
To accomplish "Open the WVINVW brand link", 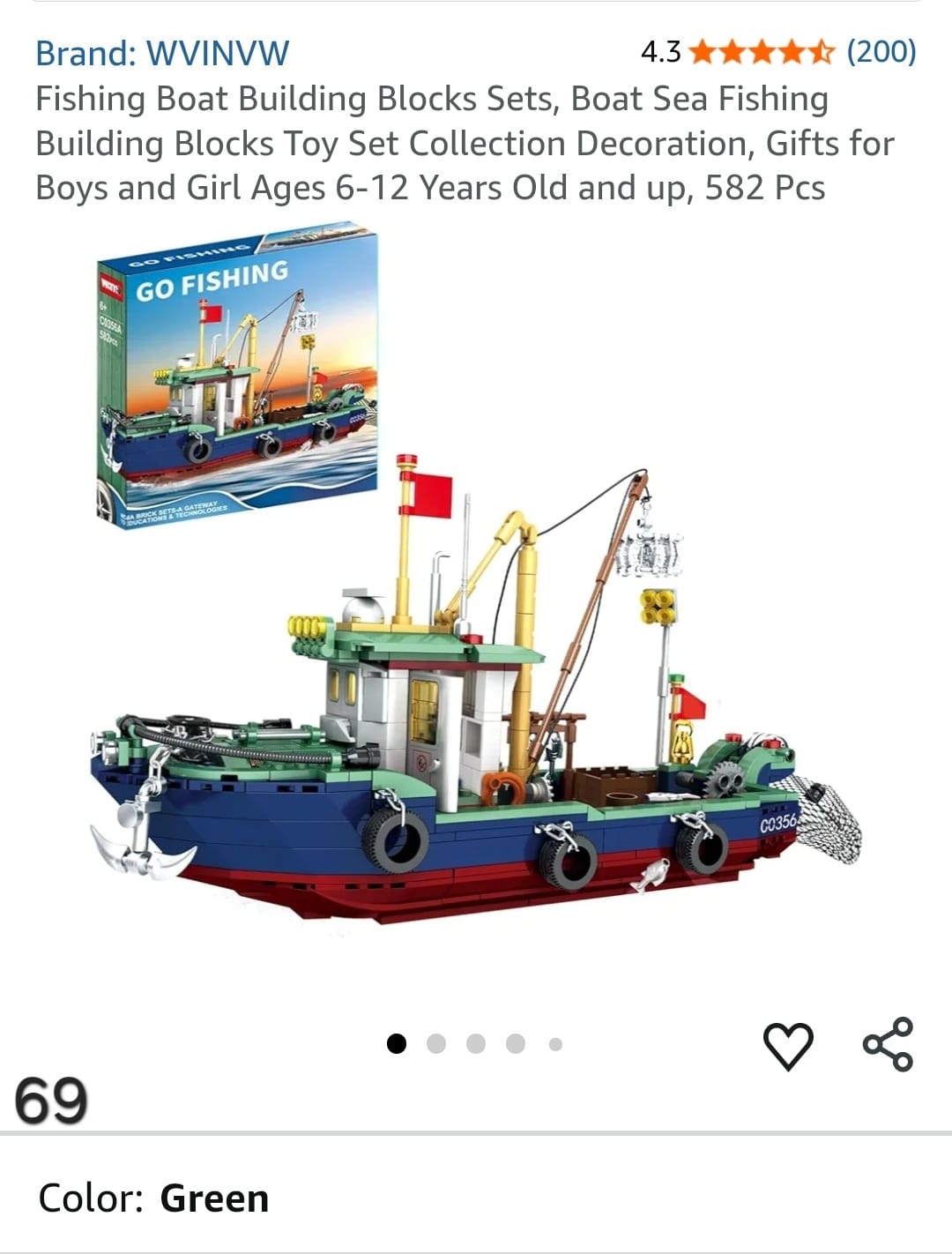I will [162, 53].
